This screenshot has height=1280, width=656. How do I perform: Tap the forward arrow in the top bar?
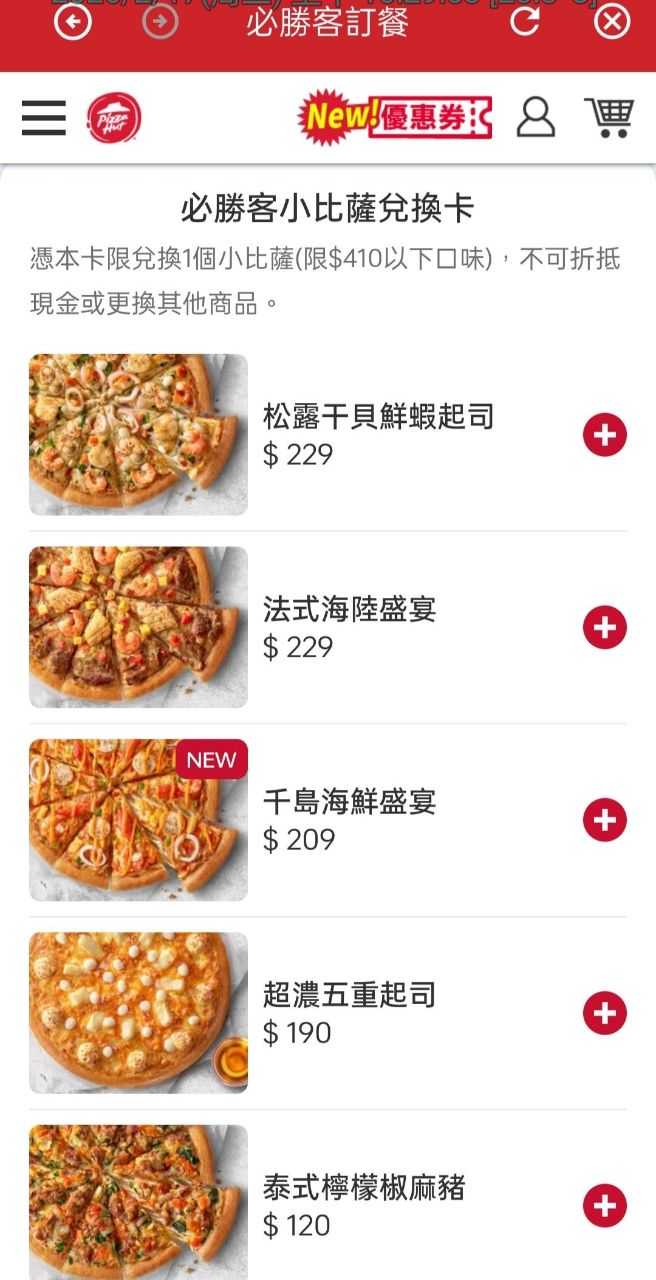pyautogui.click(x=160, y=22)
